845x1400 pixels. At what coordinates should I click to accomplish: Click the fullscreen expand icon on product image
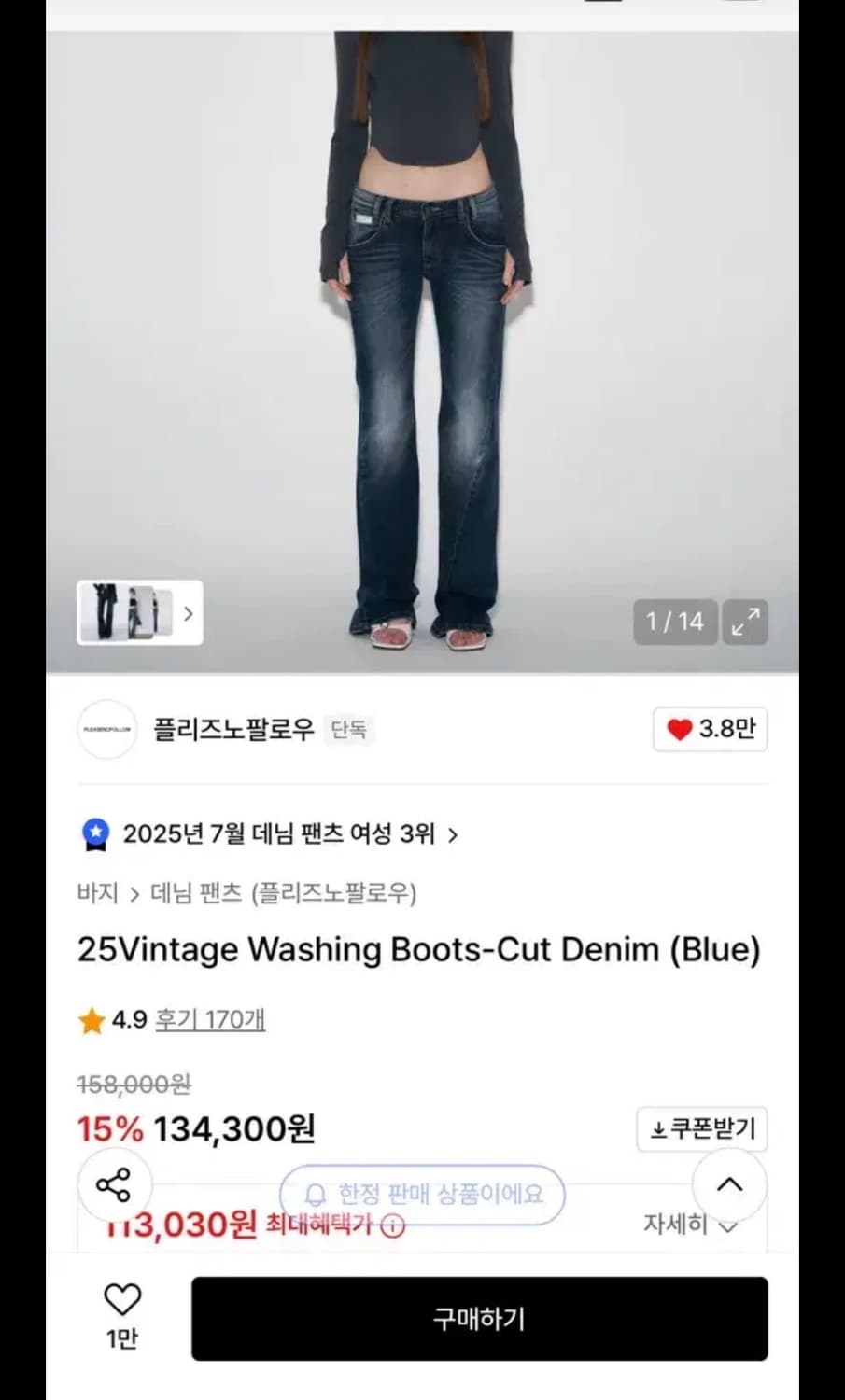[x=745, y=621]
